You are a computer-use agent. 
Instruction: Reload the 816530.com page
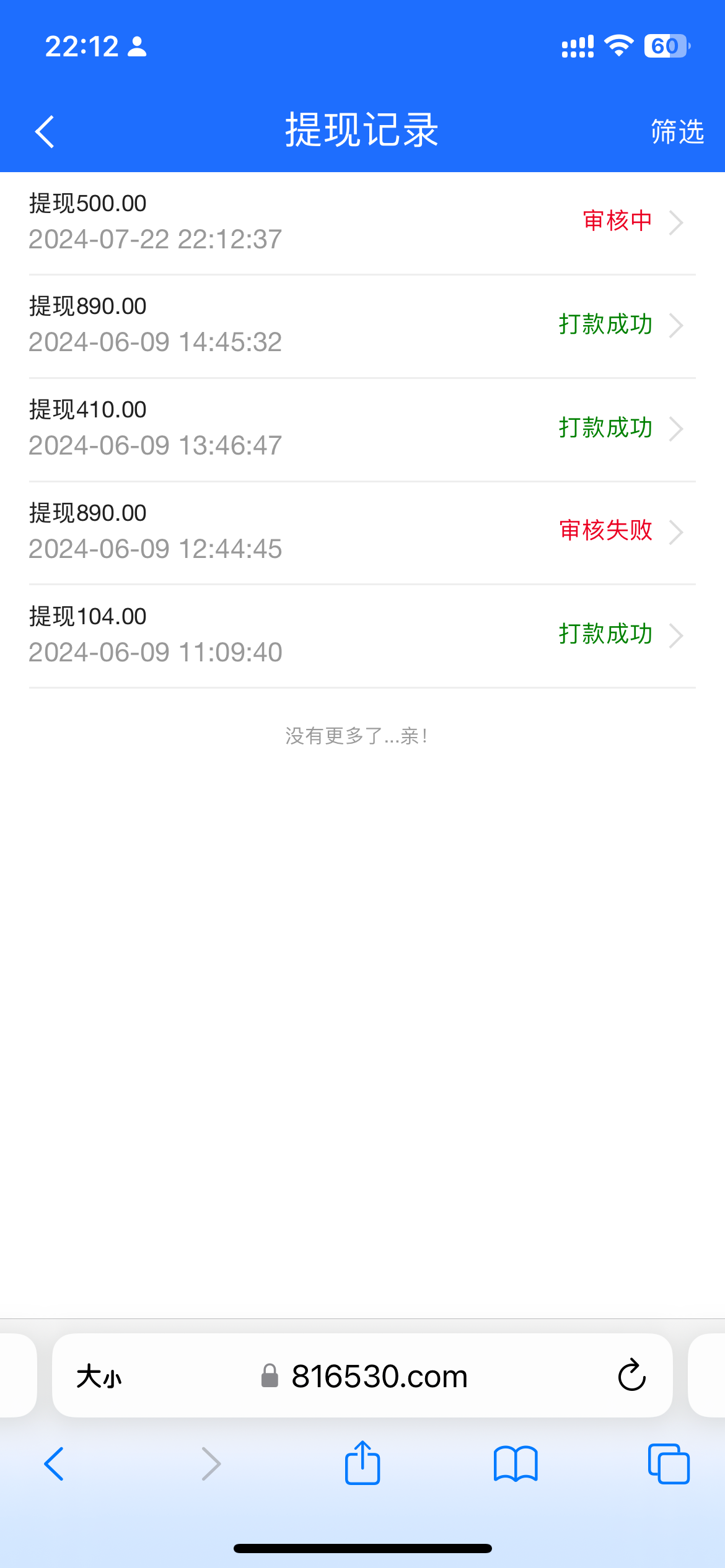tap(631, 1375)
